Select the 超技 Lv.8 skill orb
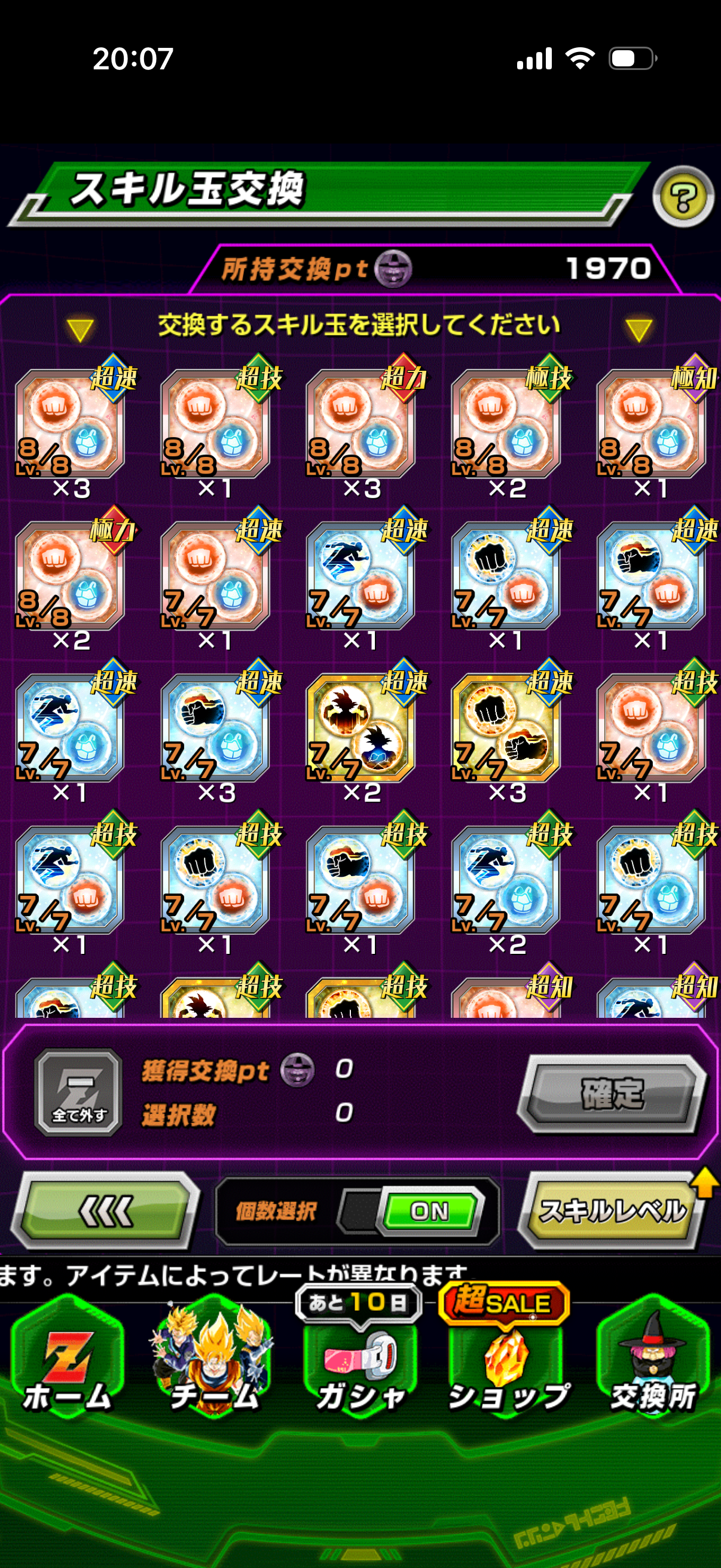Screen dimensions: 721x1568 click(x=215, y=424)
